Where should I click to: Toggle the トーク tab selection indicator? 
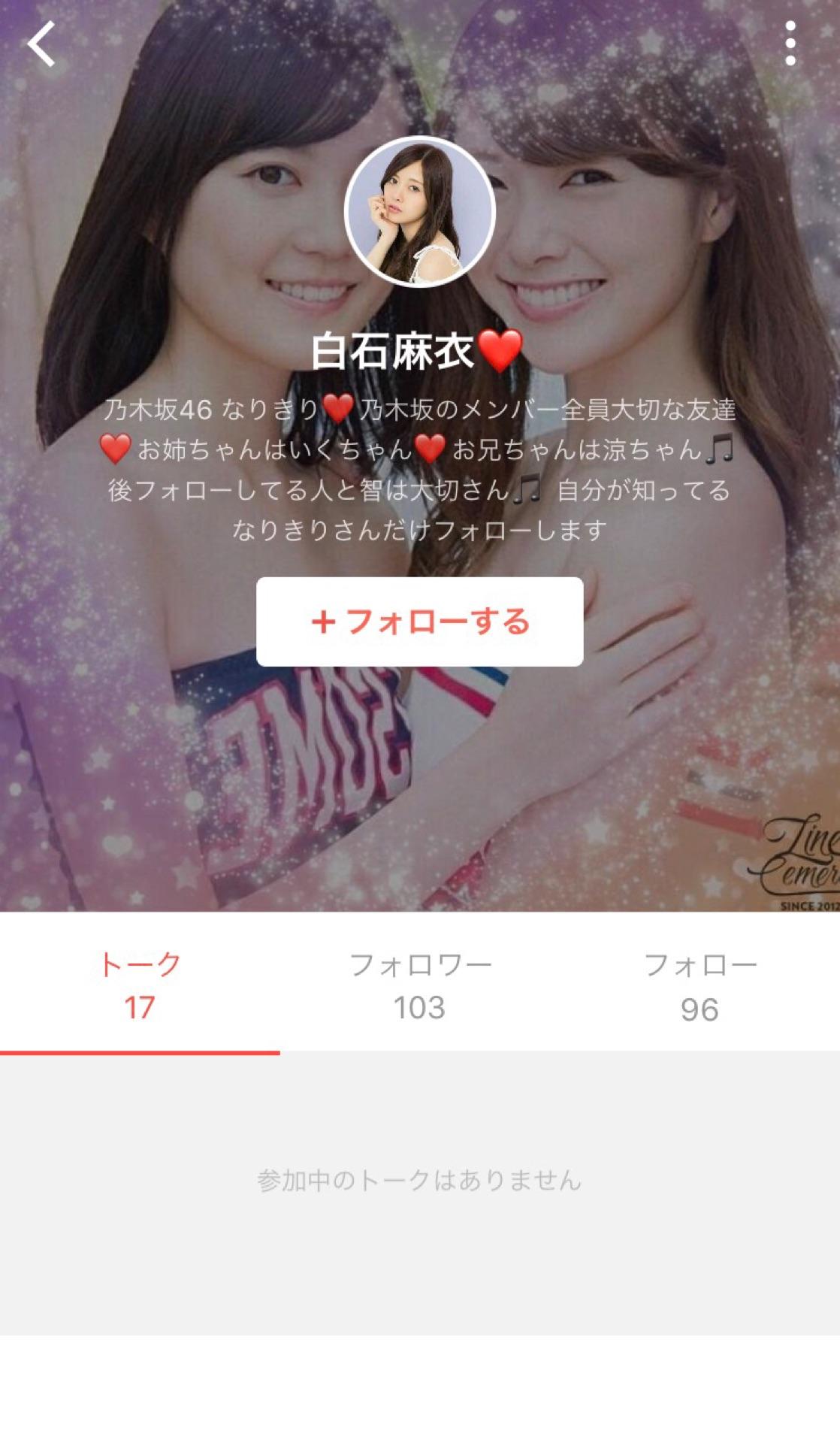coord(140,1054)
